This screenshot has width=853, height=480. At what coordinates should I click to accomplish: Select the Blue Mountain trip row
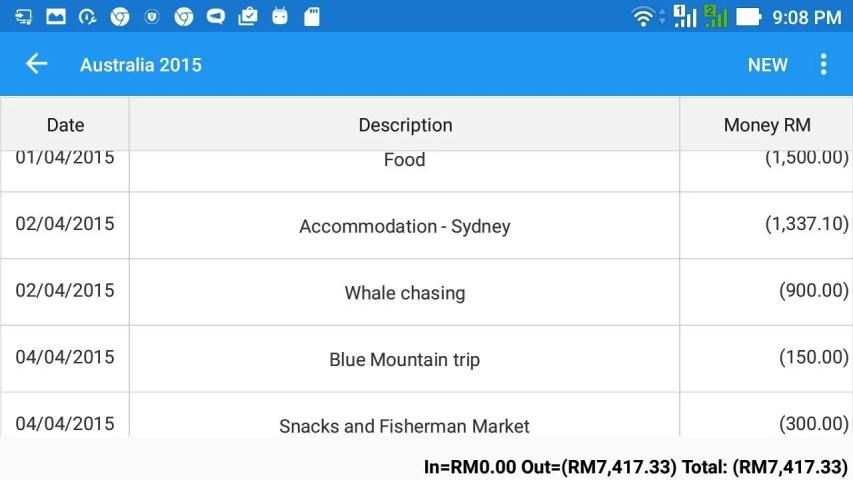tap(404, 359)
